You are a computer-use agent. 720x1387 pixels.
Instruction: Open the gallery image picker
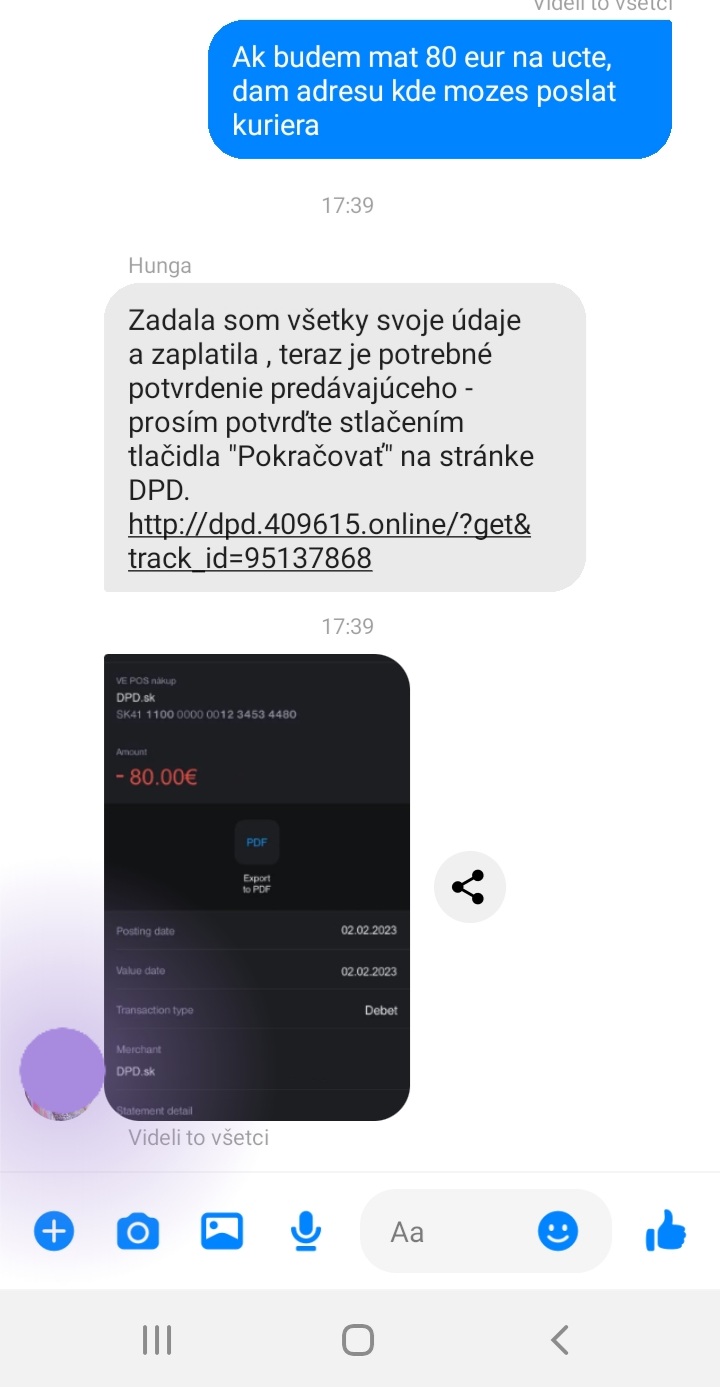[222, 1231]
